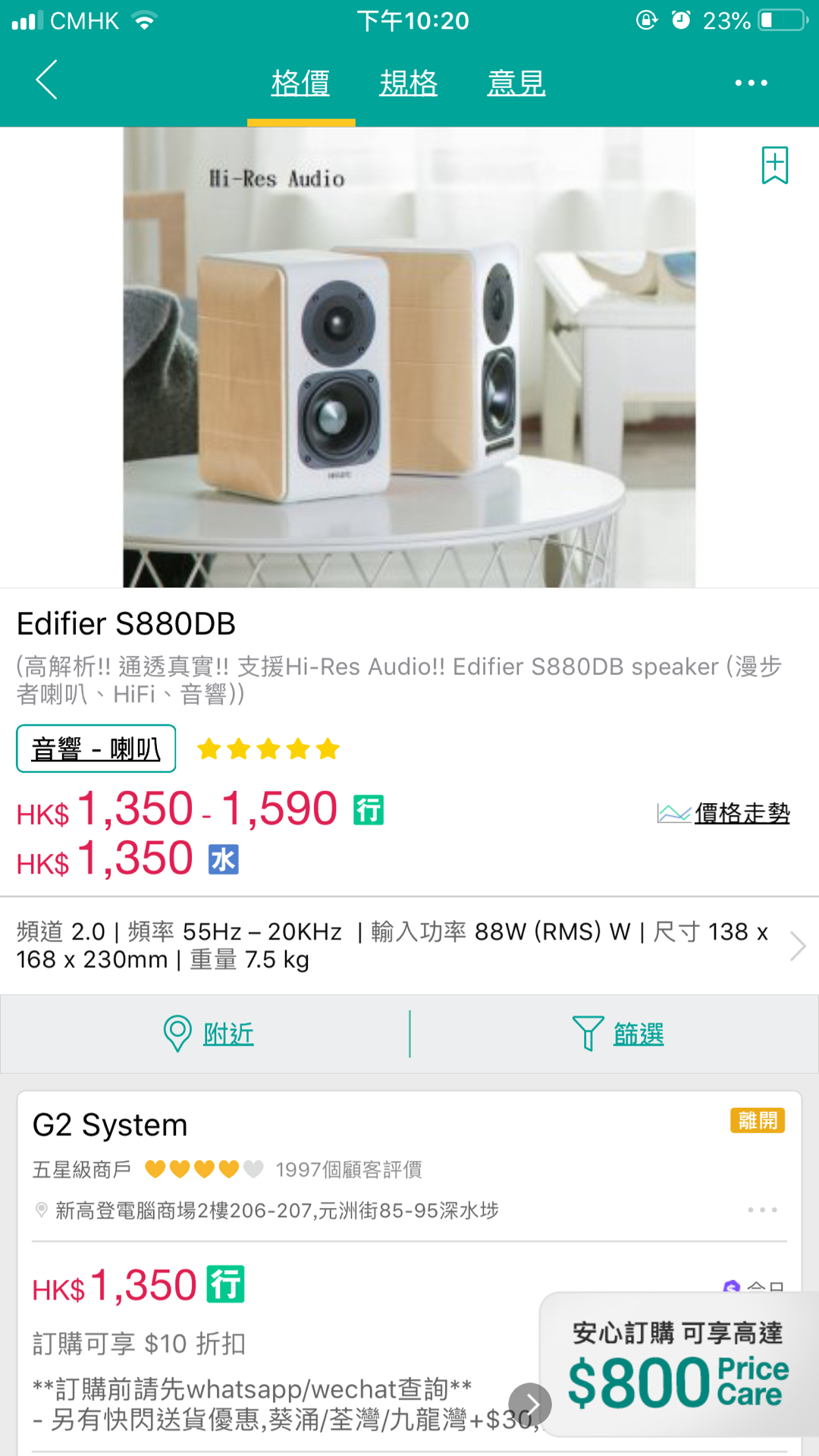Show nearby shops with 附近
Image resolution: width=819 pixels, height=1456 pixels.
click(209, 1034)
